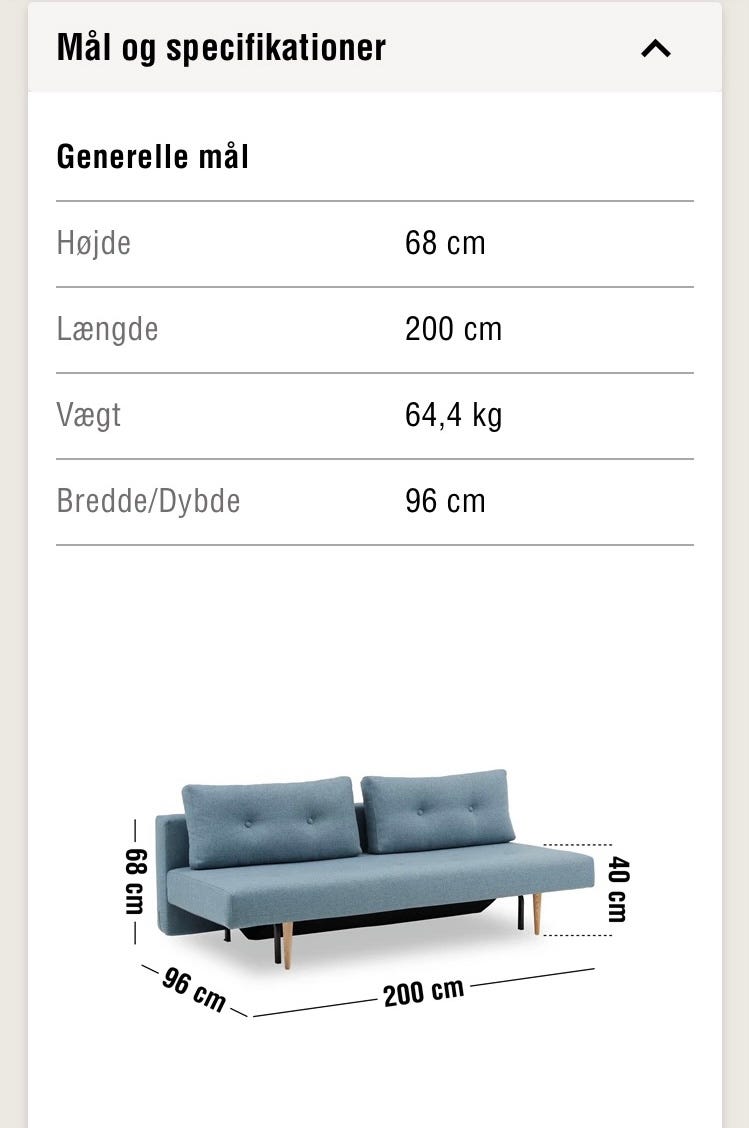Select the Højde row label

(x=93, y=243)
